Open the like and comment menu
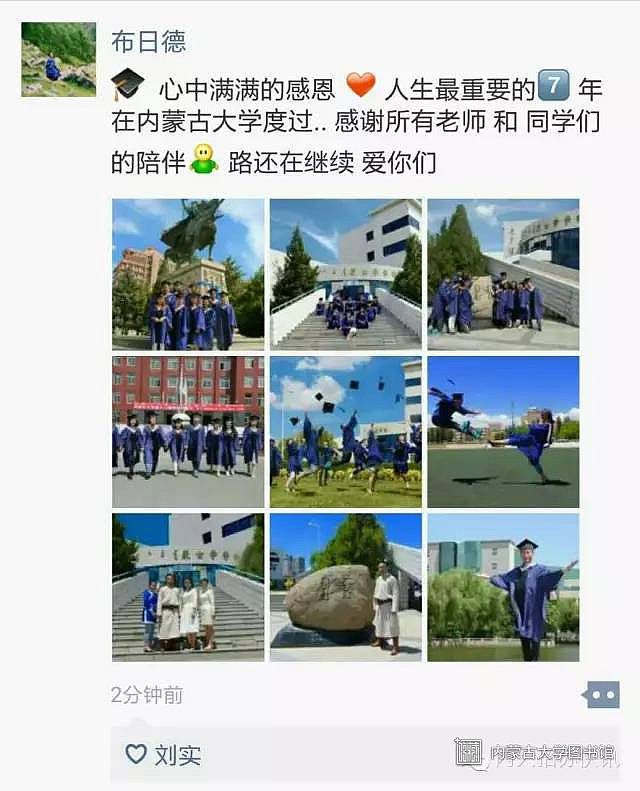The width and height of the screenshot is (640, 791). click(x=602, y=695)
